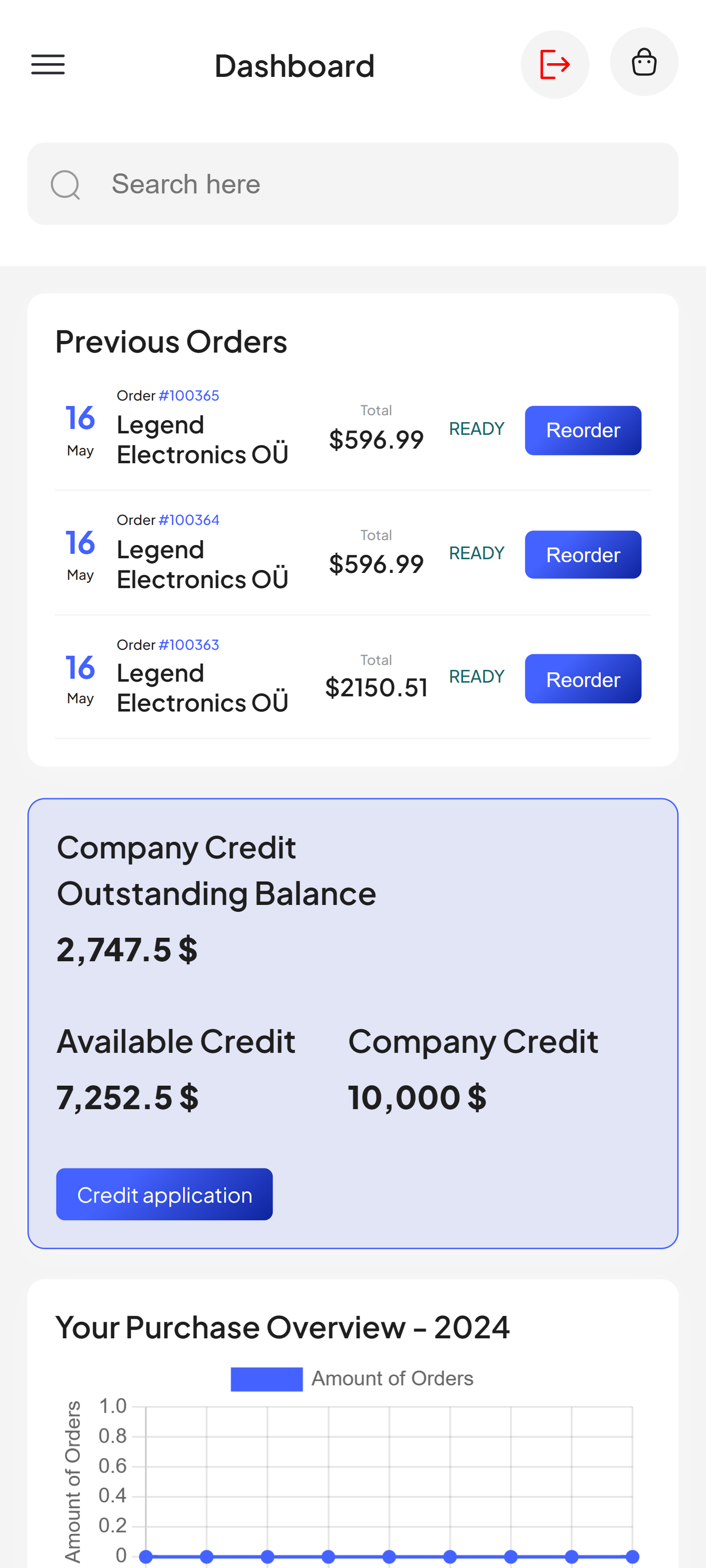Open the Credit application form
The image size is (706, 1568).
point(164,1194)
